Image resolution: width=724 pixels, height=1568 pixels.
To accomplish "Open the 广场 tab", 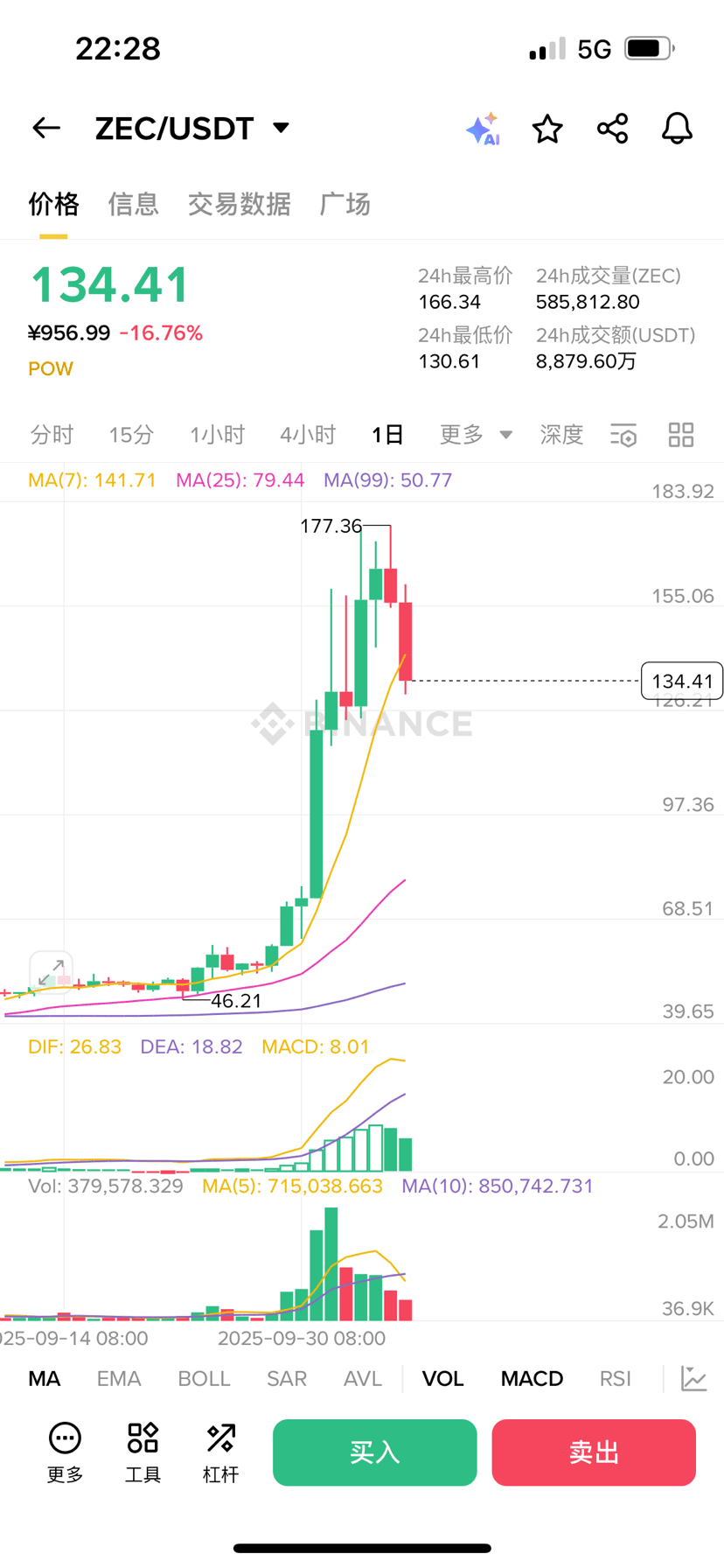I will tap(345, 204).
